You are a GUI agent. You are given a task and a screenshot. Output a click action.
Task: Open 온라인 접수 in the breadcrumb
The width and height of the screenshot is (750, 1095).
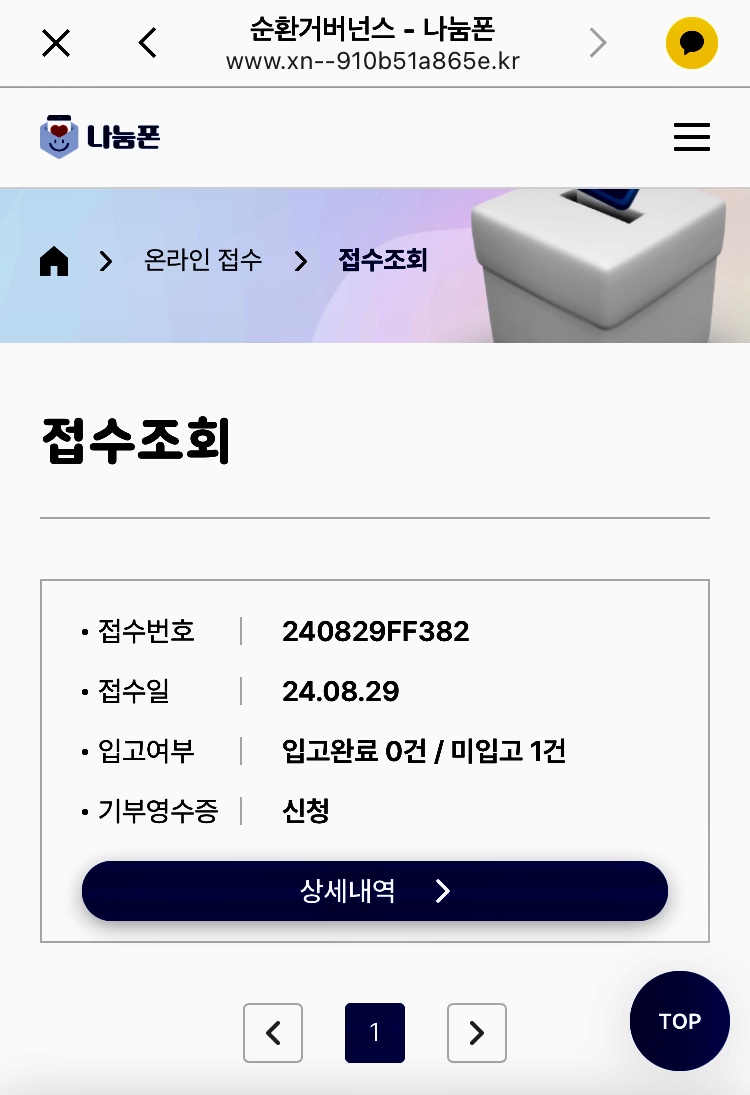pos(203,261)
